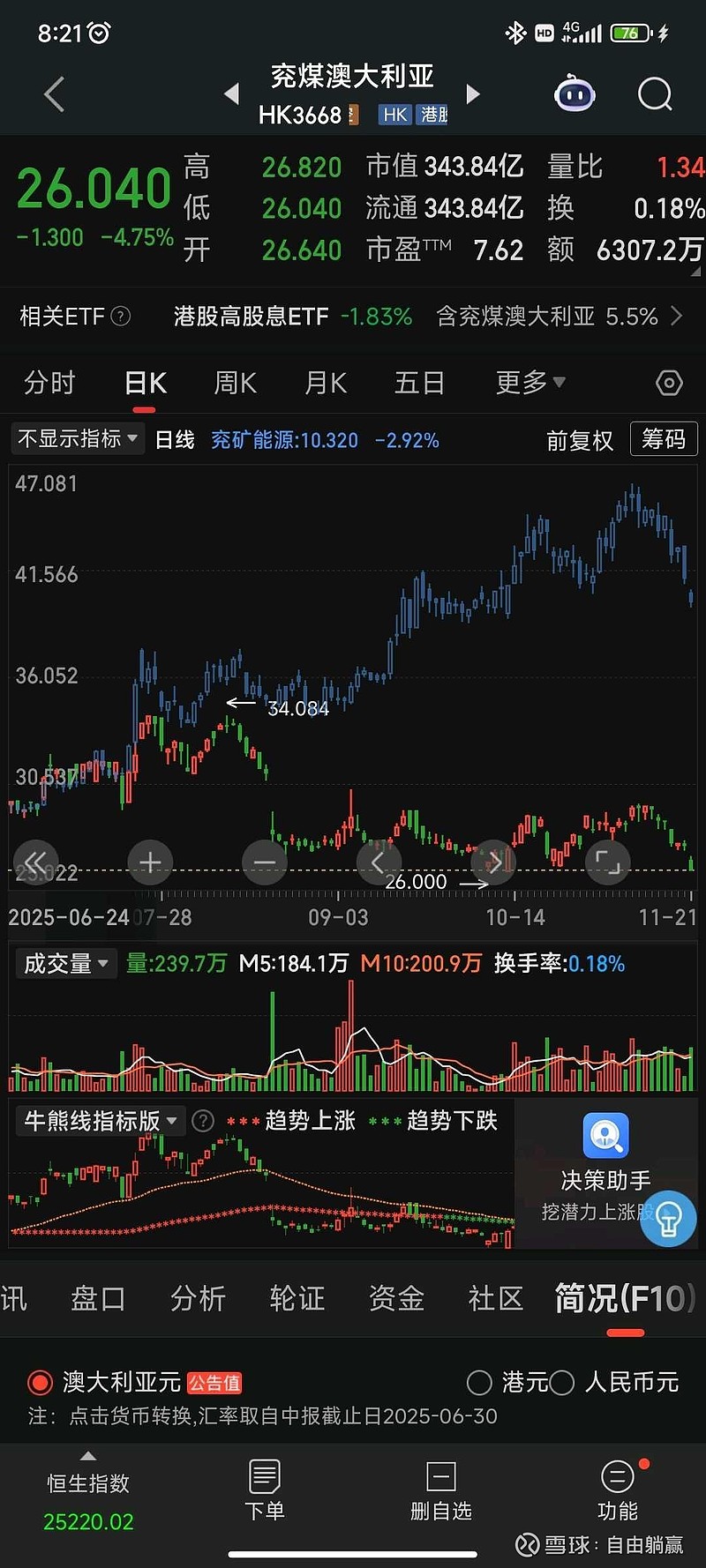Open the 成交量 volume dropdown
Screen dimensions: 706x1568
pyautogui.click(x=65, y=964)
